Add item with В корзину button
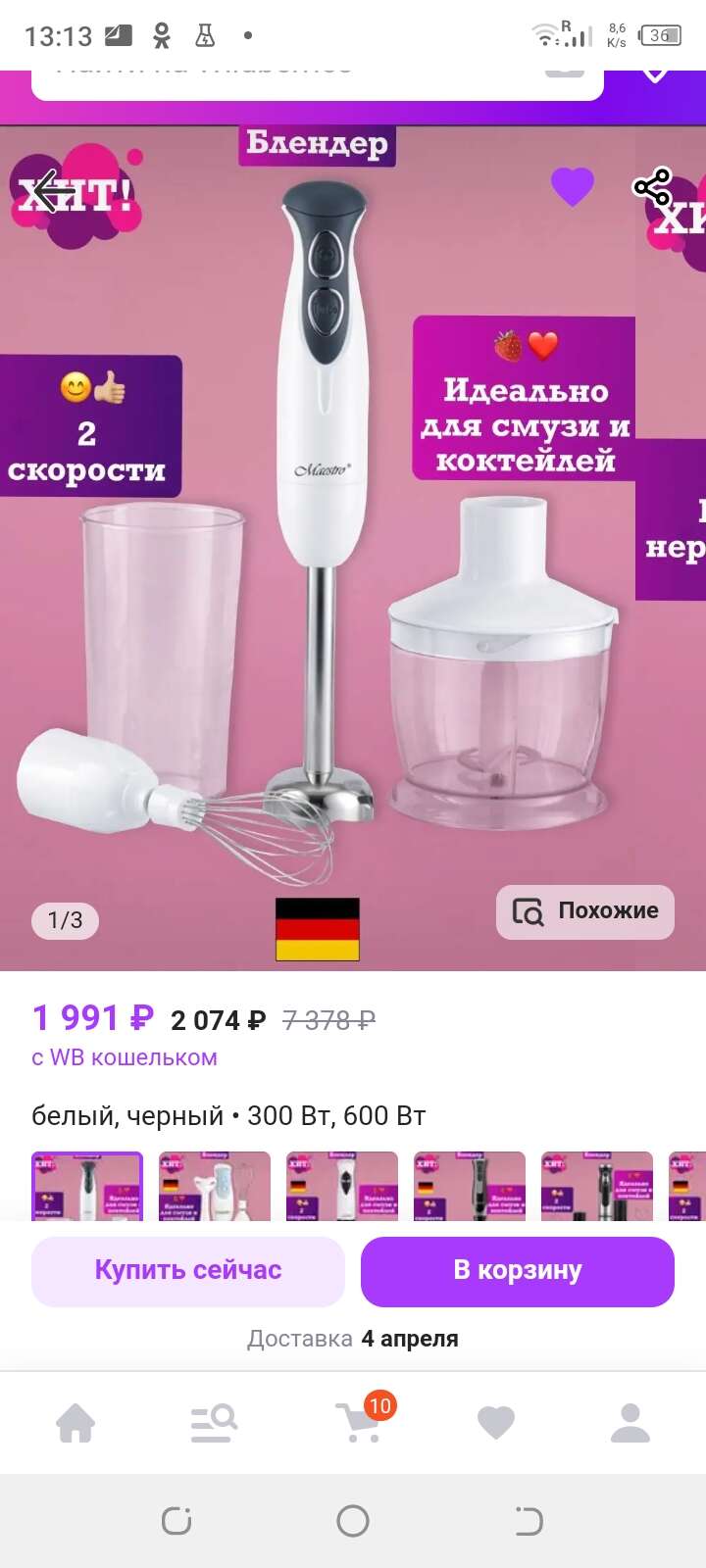 [x=518, y=1271]
